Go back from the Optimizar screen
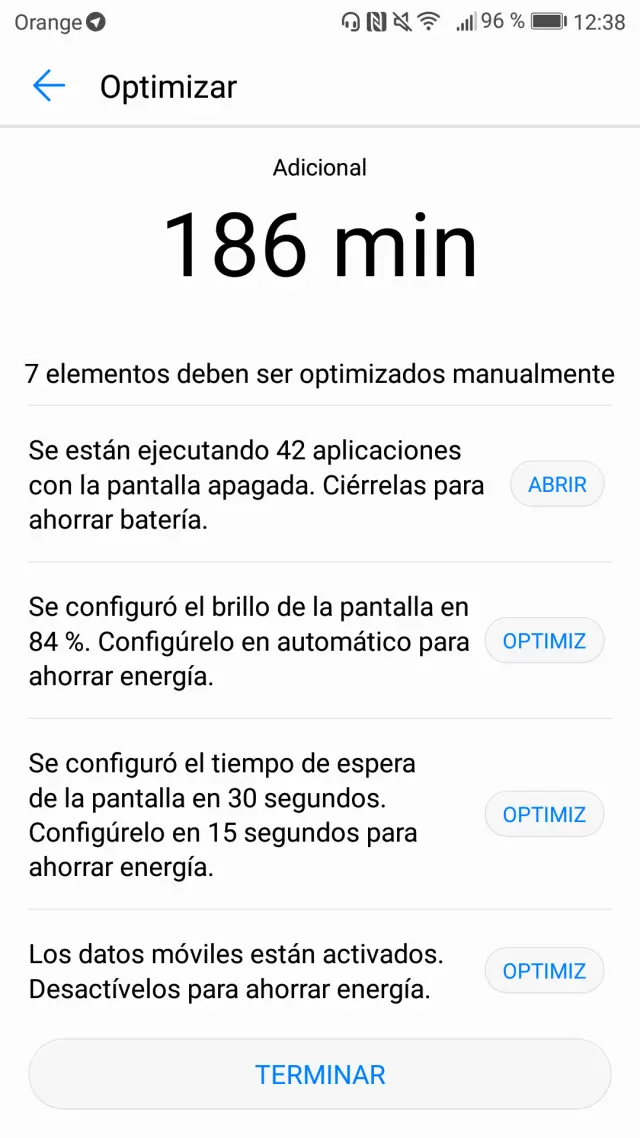The width and height of the screenshot is (640, 1138). [x=48, y=86]
